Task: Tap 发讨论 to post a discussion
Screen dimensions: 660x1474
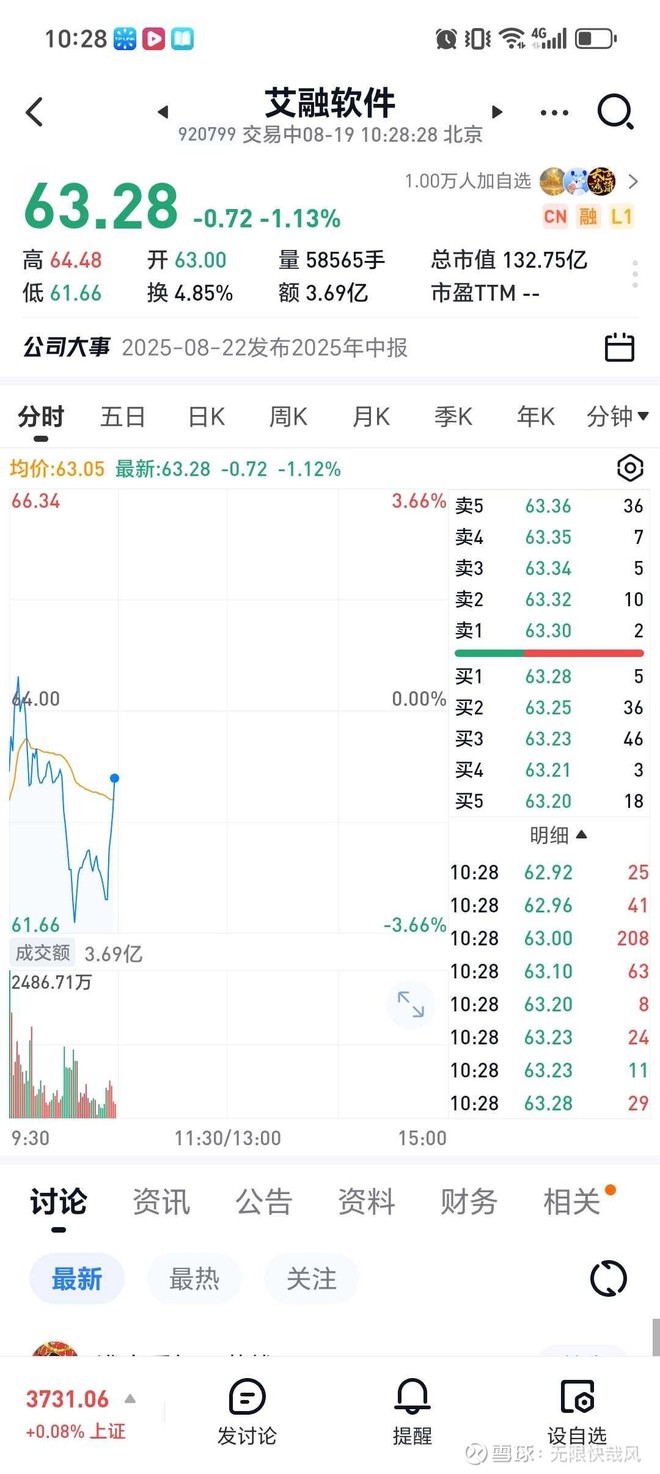Action: coord(246,1411)
